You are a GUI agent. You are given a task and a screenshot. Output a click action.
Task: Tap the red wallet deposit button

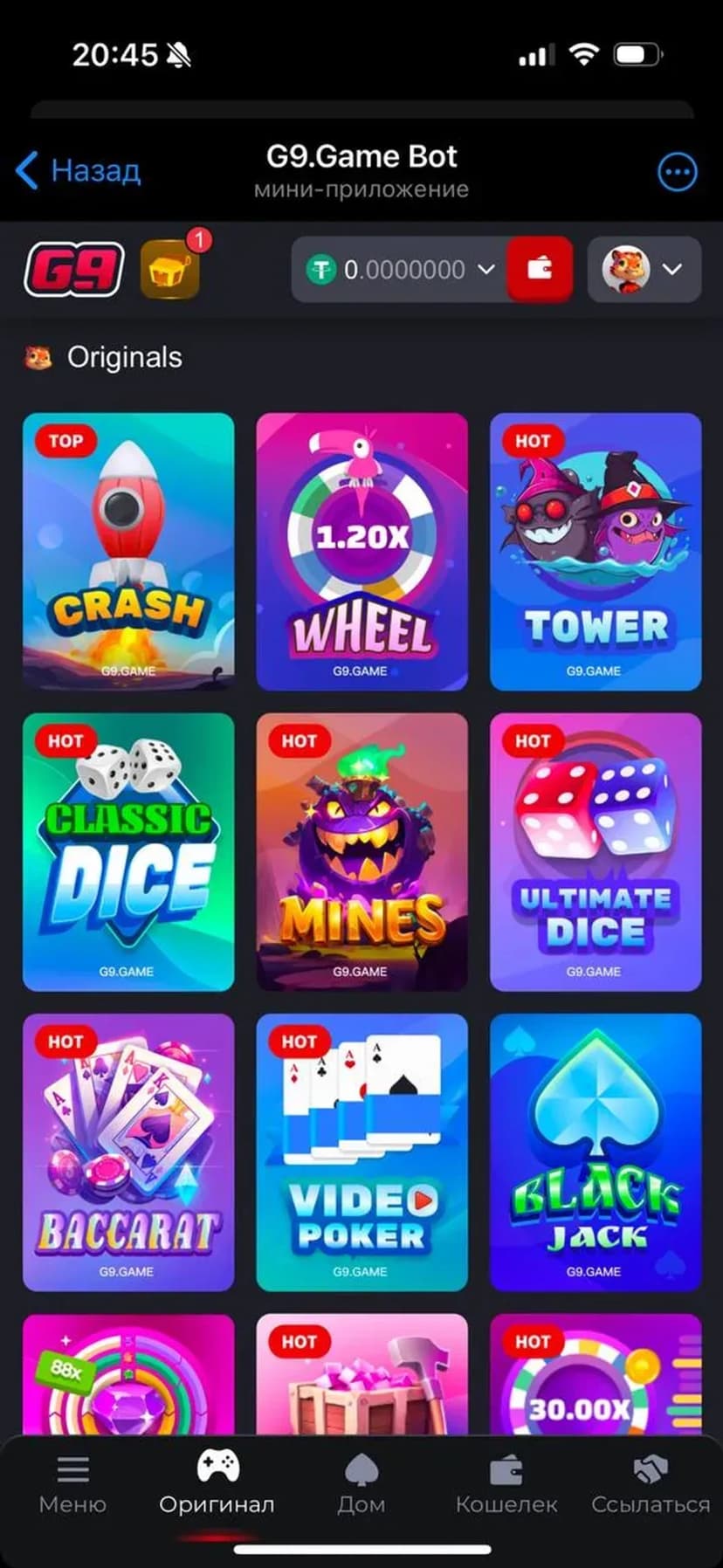point(540,269)
